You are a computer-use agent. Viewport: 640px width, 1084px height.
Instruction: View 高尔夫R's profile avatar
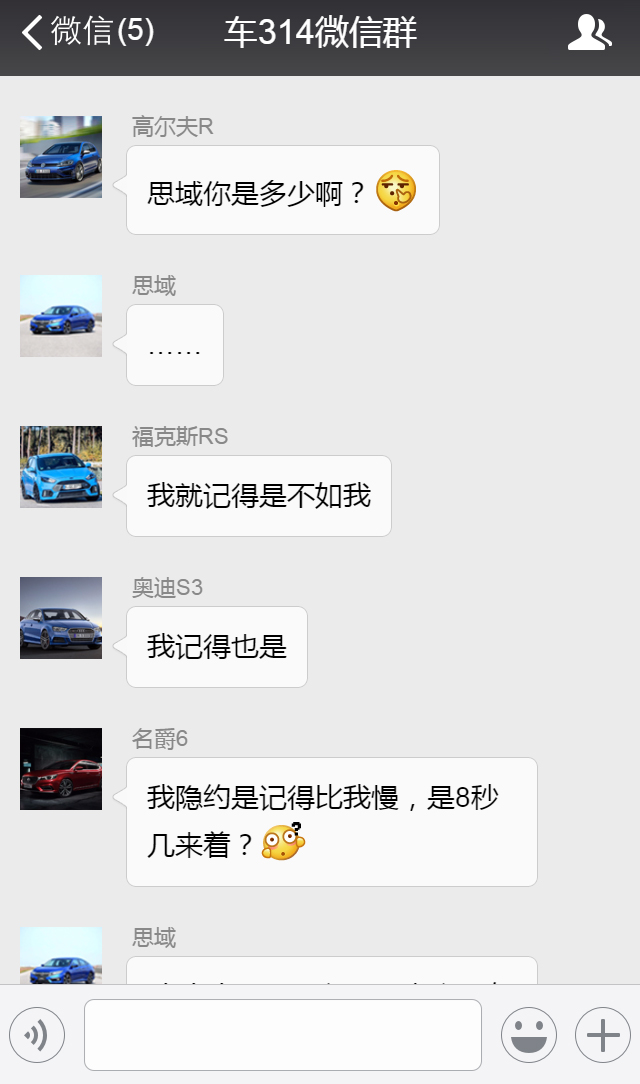pyautogui.click(x=61, y=157)
